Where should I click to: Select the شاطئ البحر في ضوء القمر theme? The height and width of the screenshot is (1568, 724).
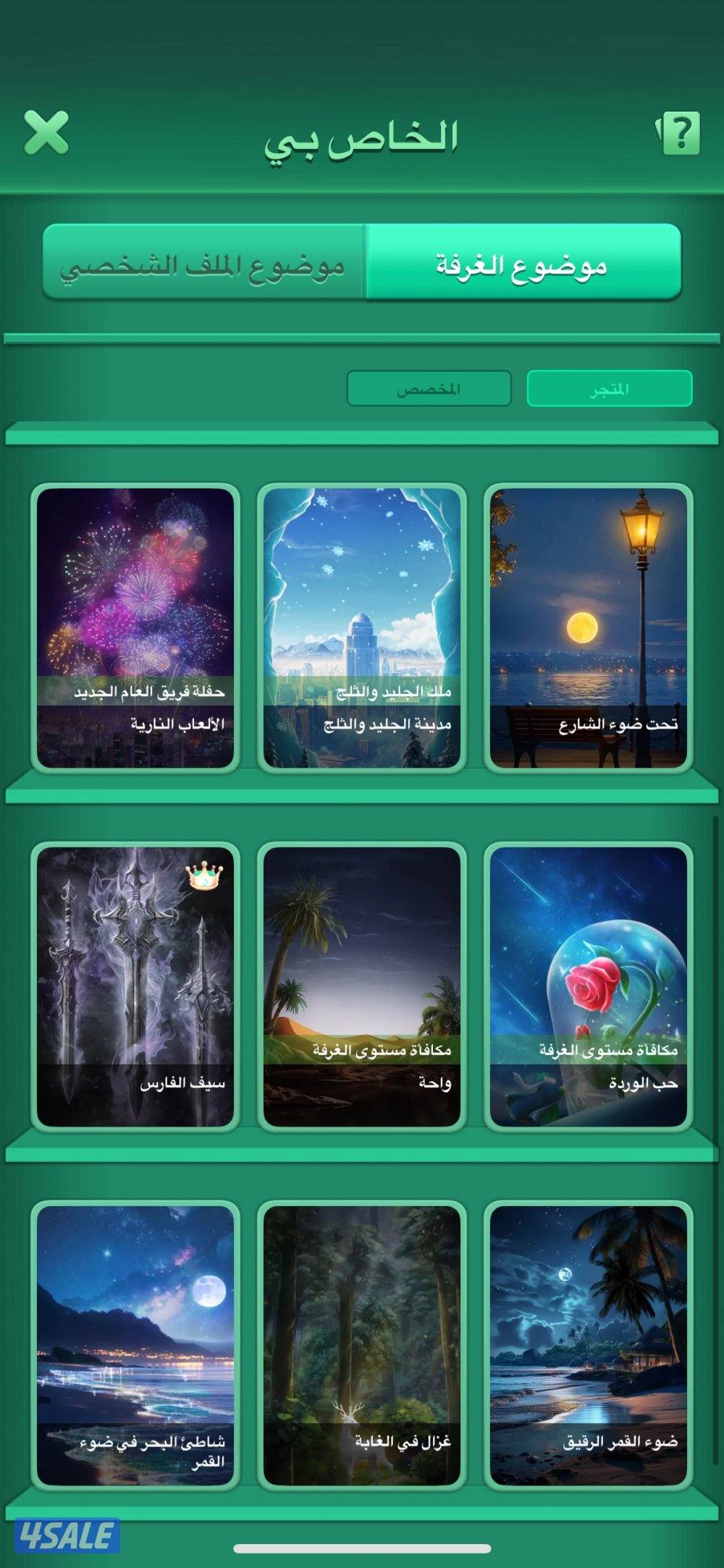coord(138,1324)
